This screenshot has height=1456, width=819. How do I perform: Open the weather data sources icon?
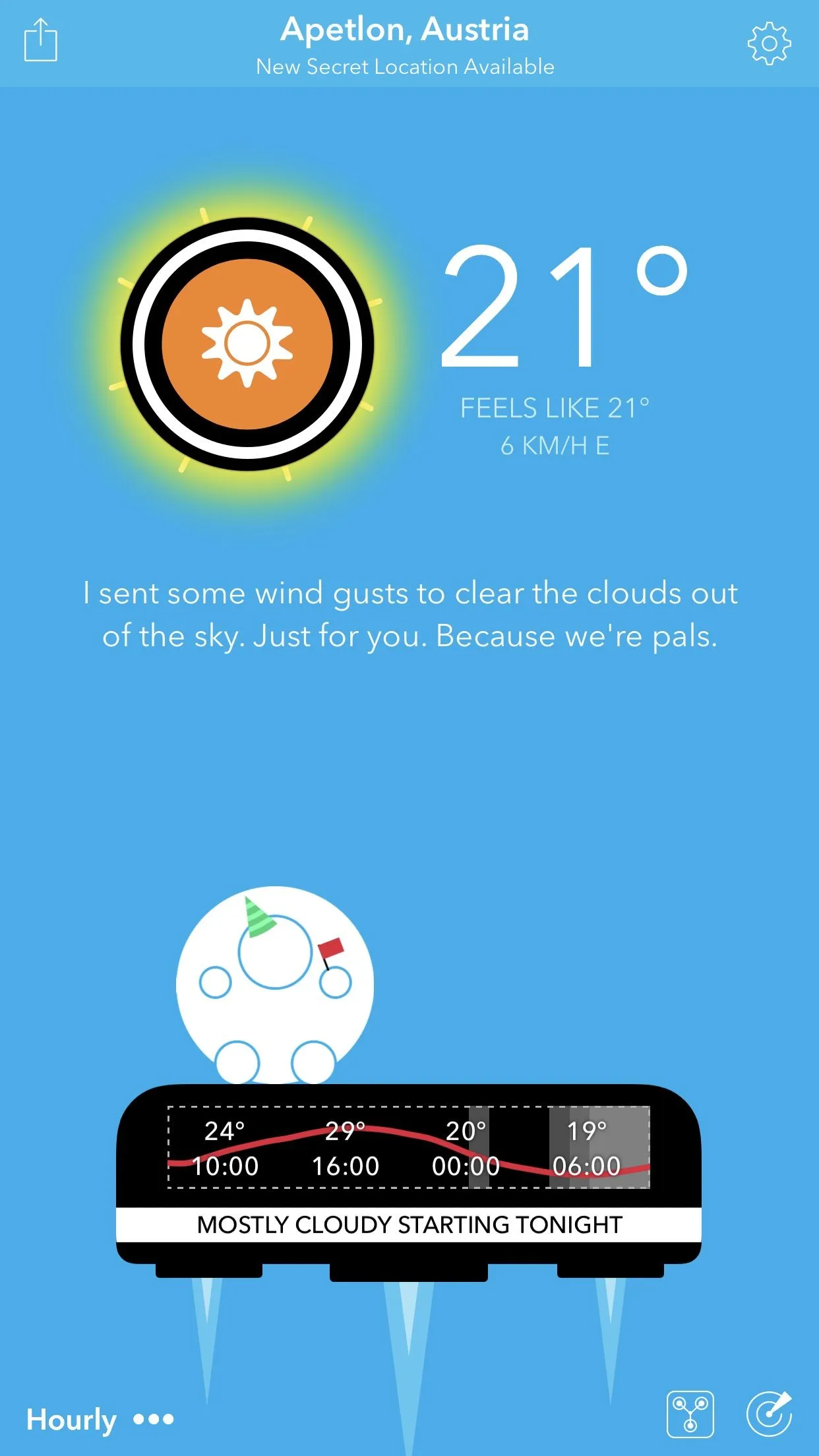point(690,1414)
